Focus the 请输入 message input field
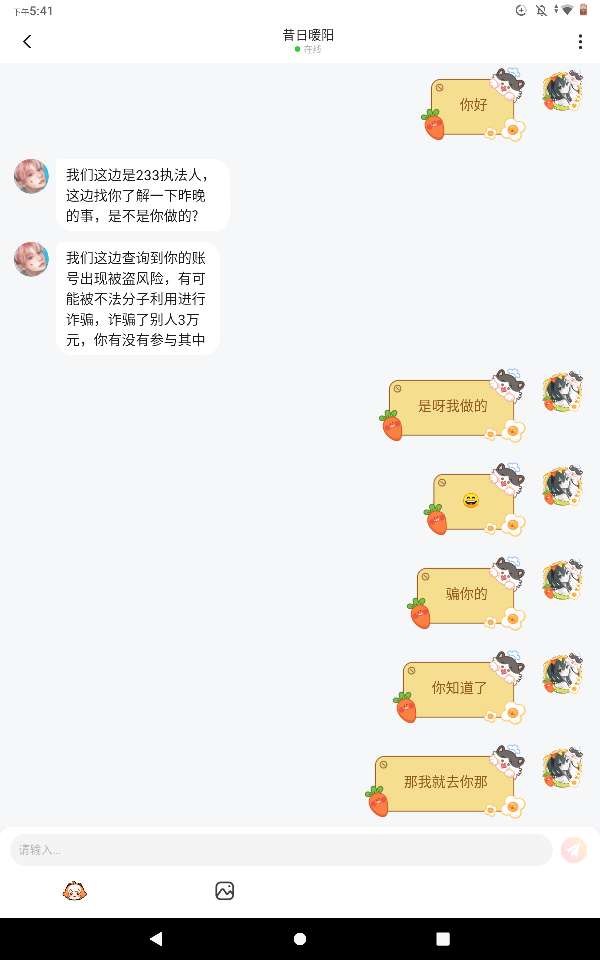600x960 pixels. pos(281,850)
